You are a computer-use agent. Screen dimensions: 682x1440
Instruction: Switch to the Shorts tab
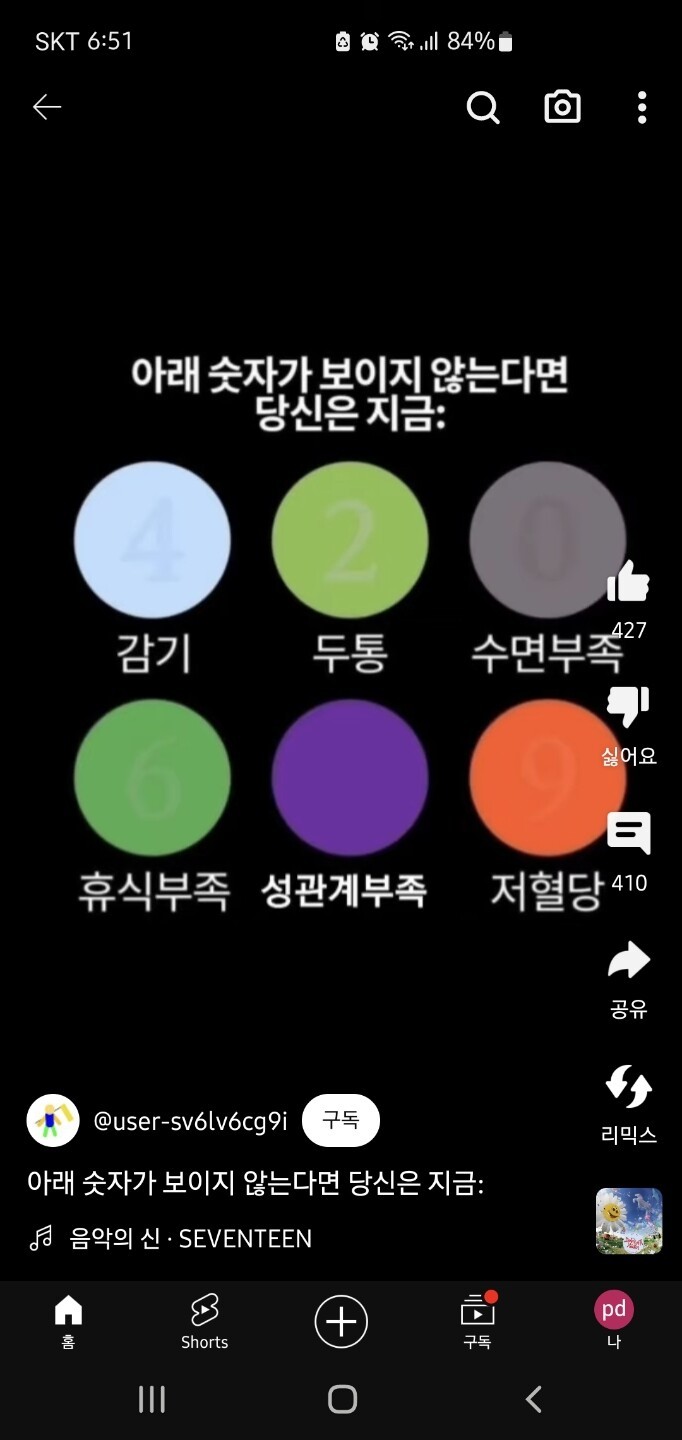point(204,1320)
